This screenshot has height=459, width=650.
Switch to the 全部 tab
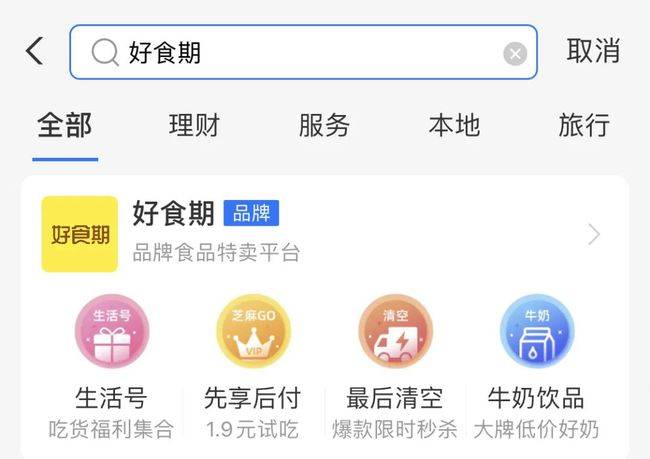click(65, 126)
